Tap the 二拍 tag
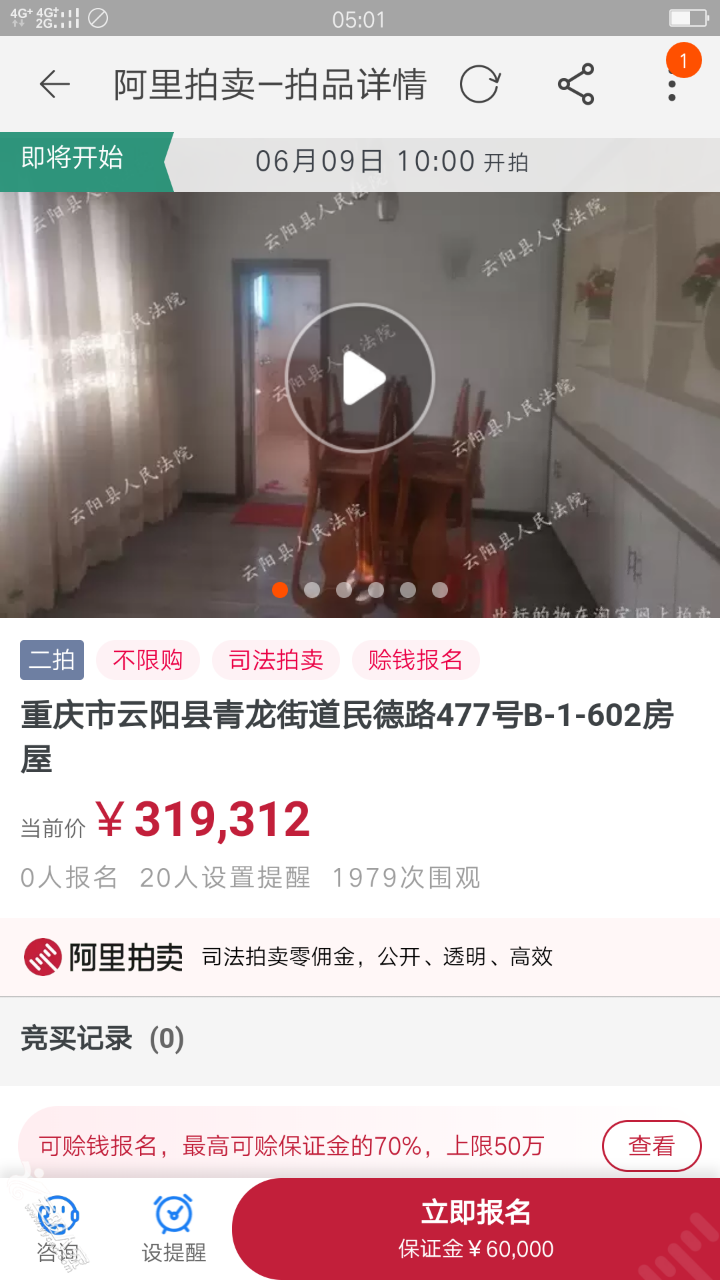The height and width of the screenshot is (1280, 720). tap(52, 660)
